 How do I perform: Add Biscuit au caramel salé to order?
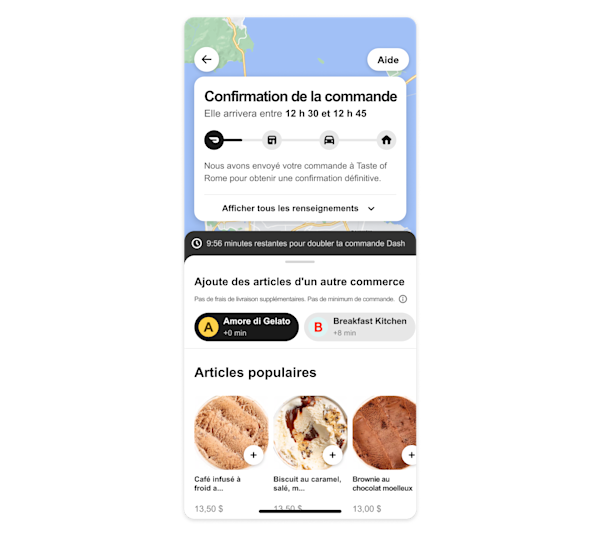(333, 455)
